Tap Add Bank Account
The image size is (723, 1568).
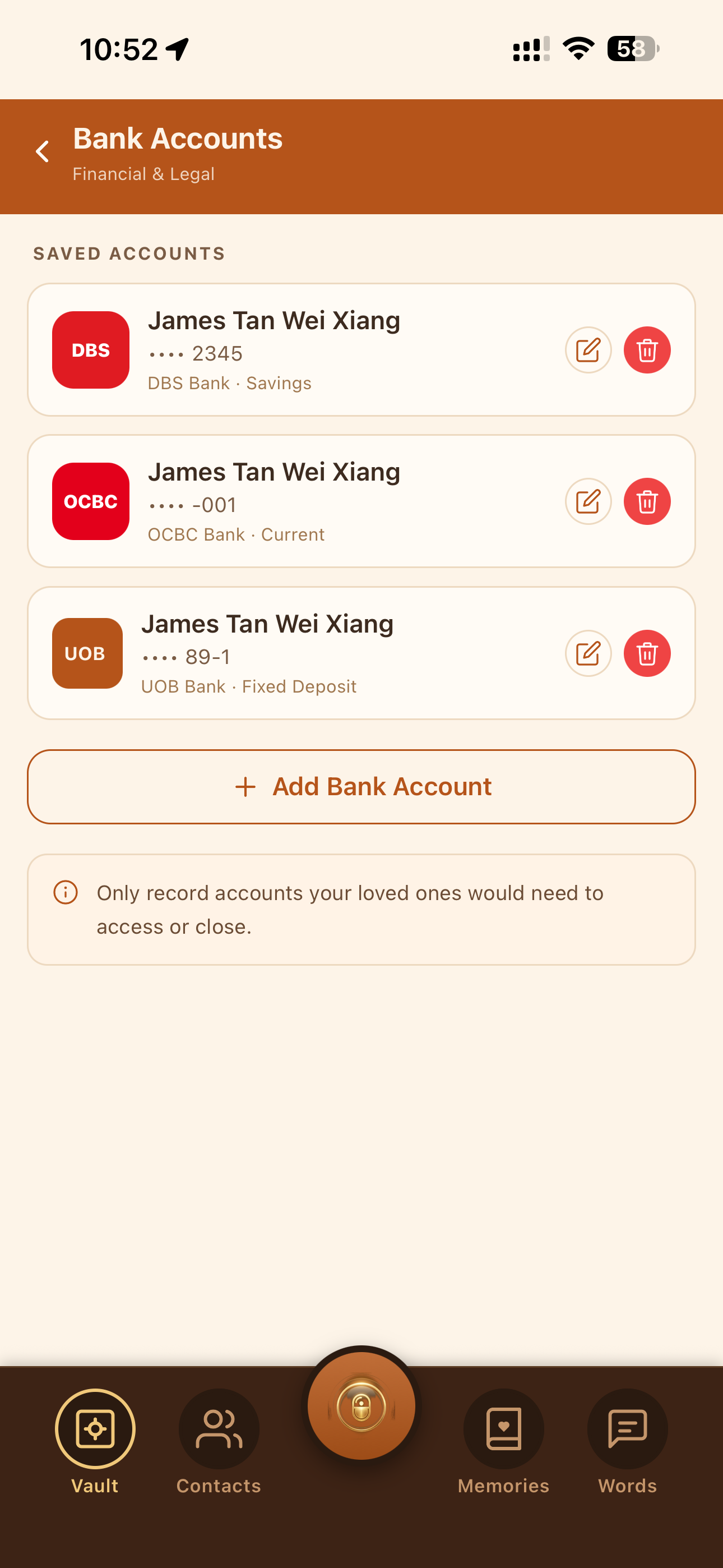click(x=361, y=786)
